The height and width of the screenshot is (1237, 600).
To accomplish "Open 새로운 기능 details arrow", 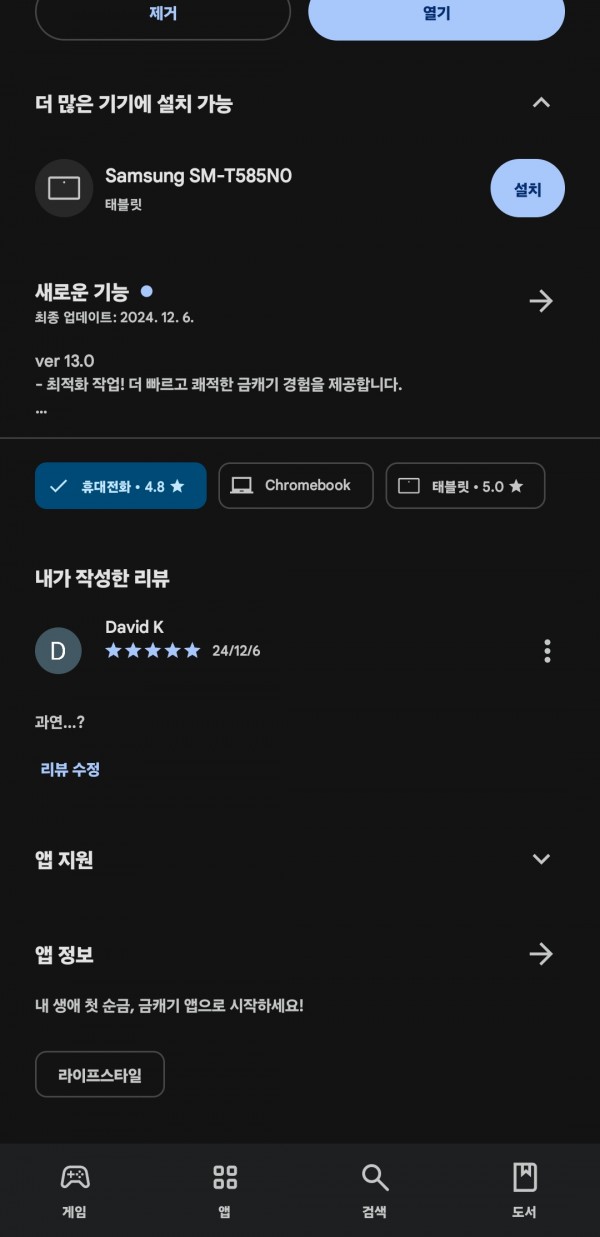I will 541,301.
